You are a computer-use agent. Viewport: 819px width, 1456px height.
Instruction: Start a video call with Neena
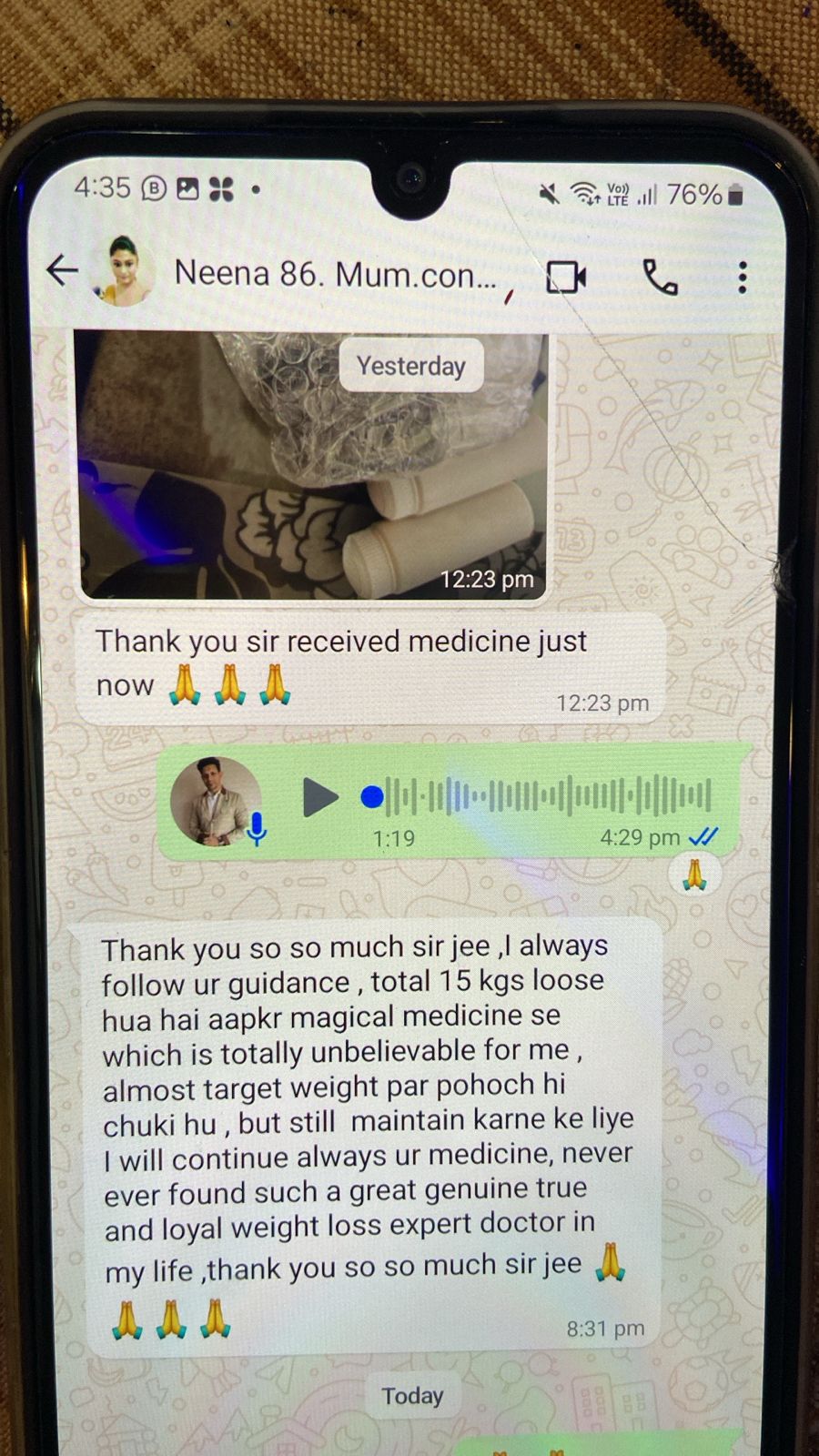click(x=565, y=277)
